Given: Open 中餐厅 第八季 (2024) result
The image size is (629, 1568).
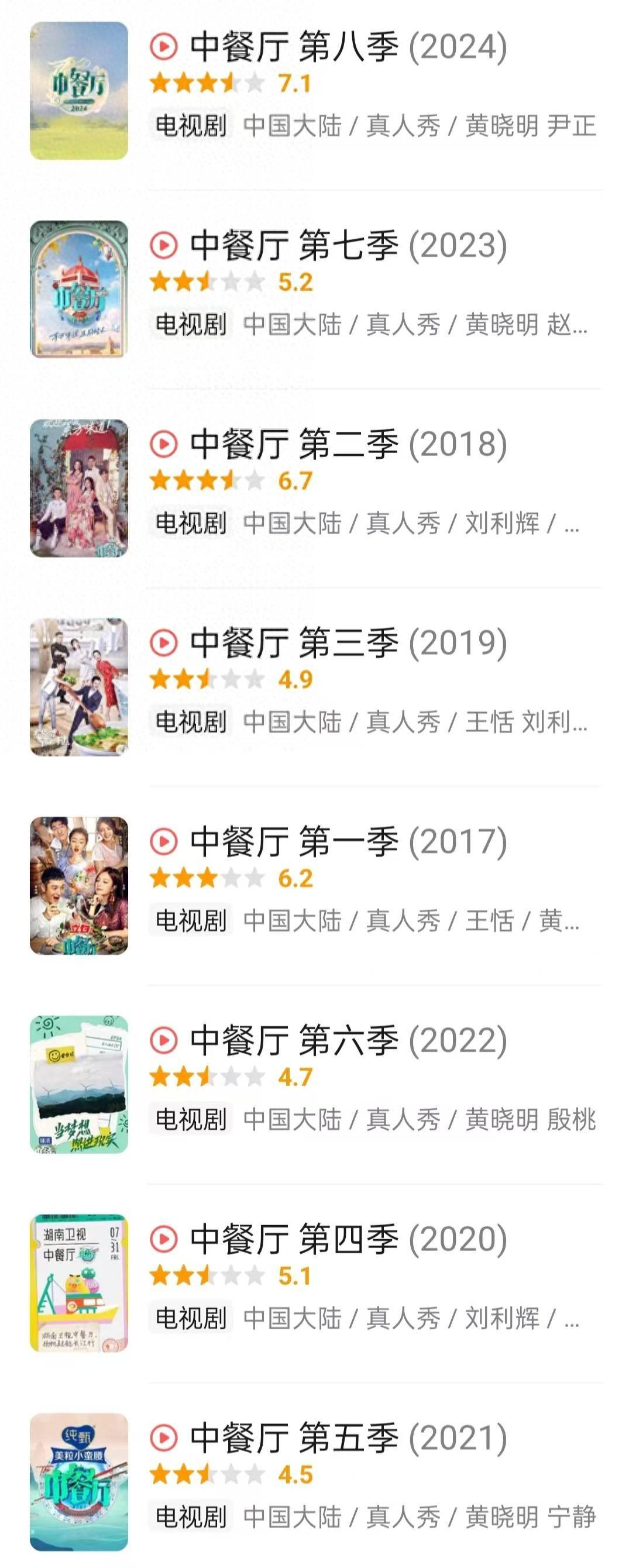Looking at the screenshot, I should pyautogui.click(x=348, y=47).
